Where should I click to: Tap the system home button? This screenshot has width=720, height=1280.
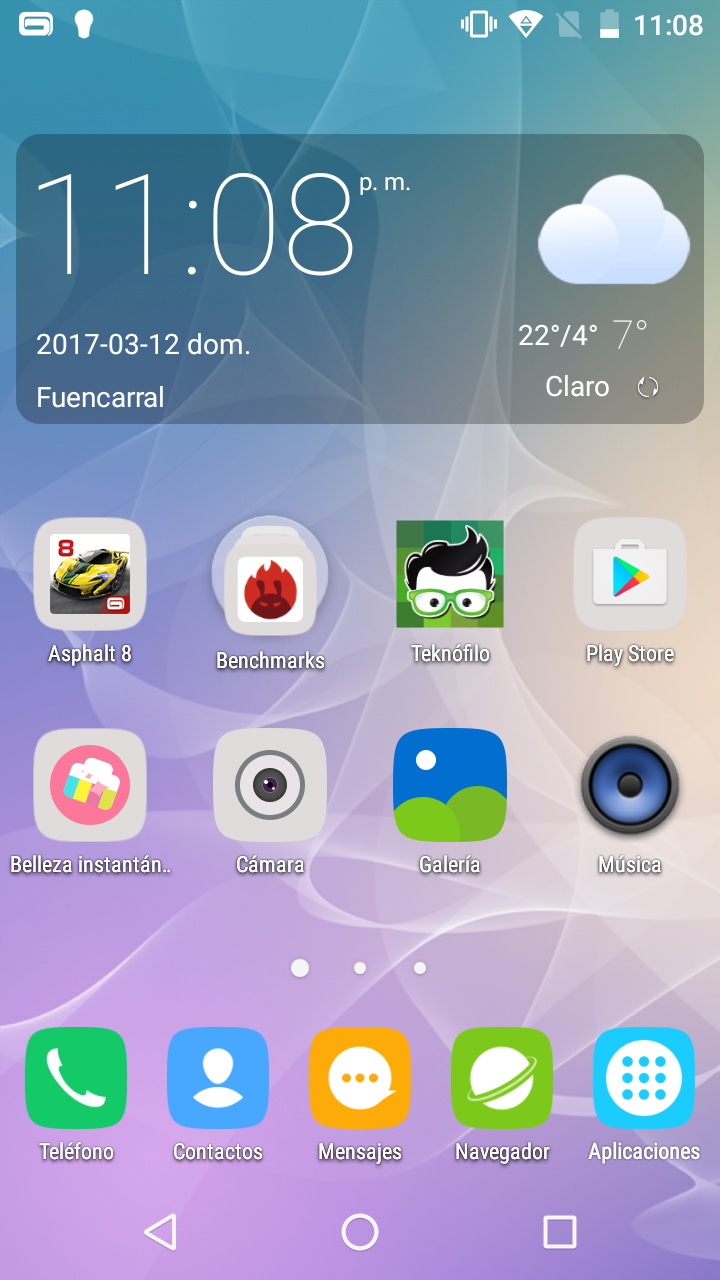tap(360, 1232)
